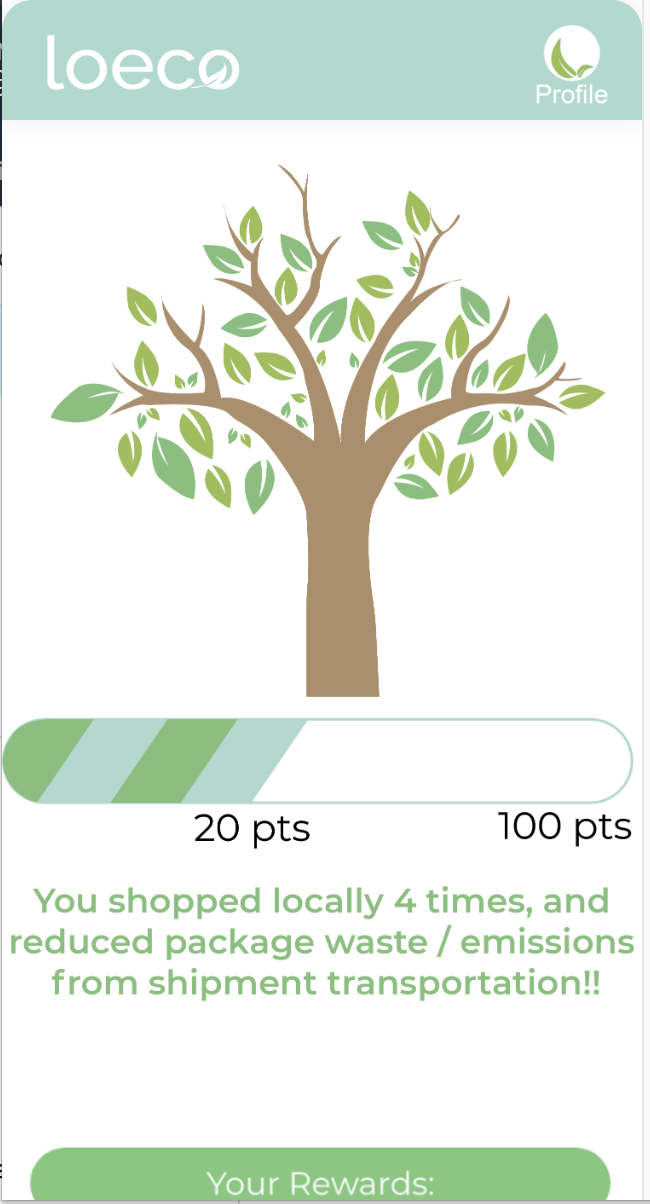Image resolution: width=650 pixels, height=1204 pixels.
Task: Open the Profile page
Action: coord(571,65)
